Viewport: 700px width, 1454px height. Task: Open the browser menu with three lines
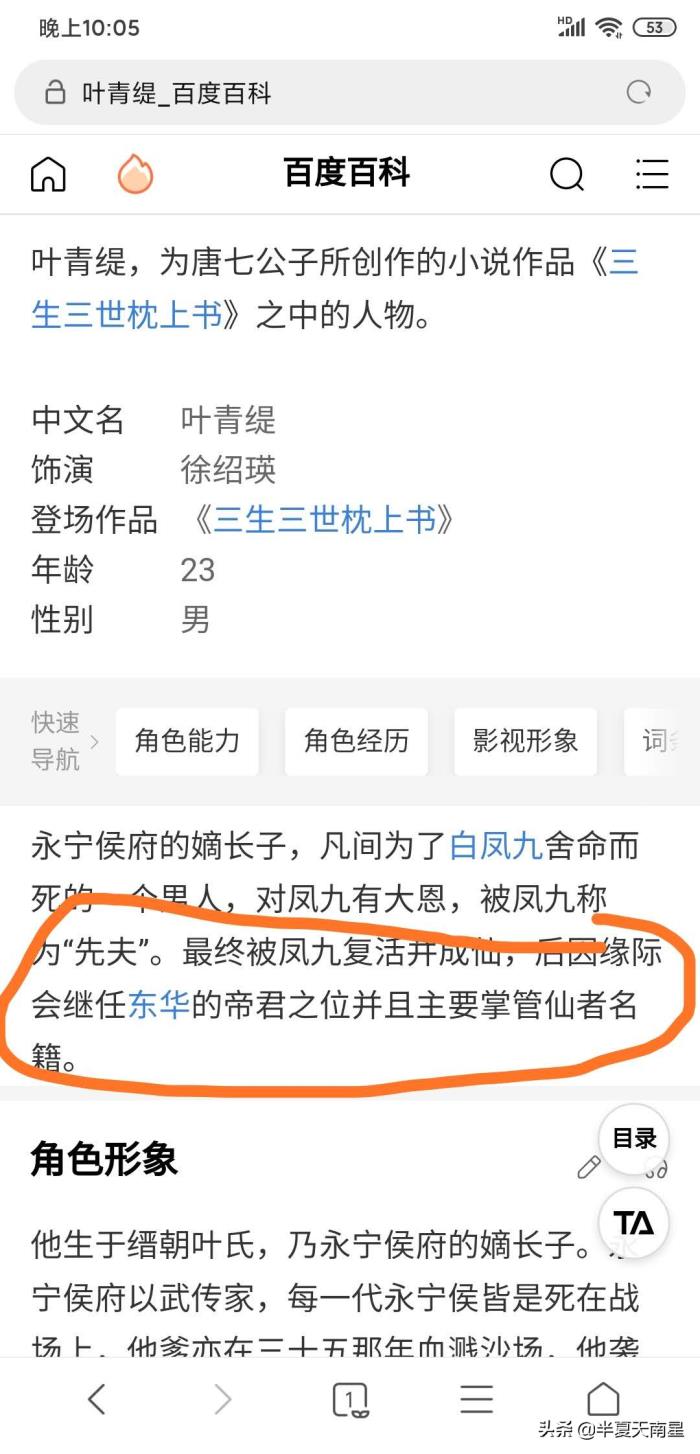pos(476,1399)
